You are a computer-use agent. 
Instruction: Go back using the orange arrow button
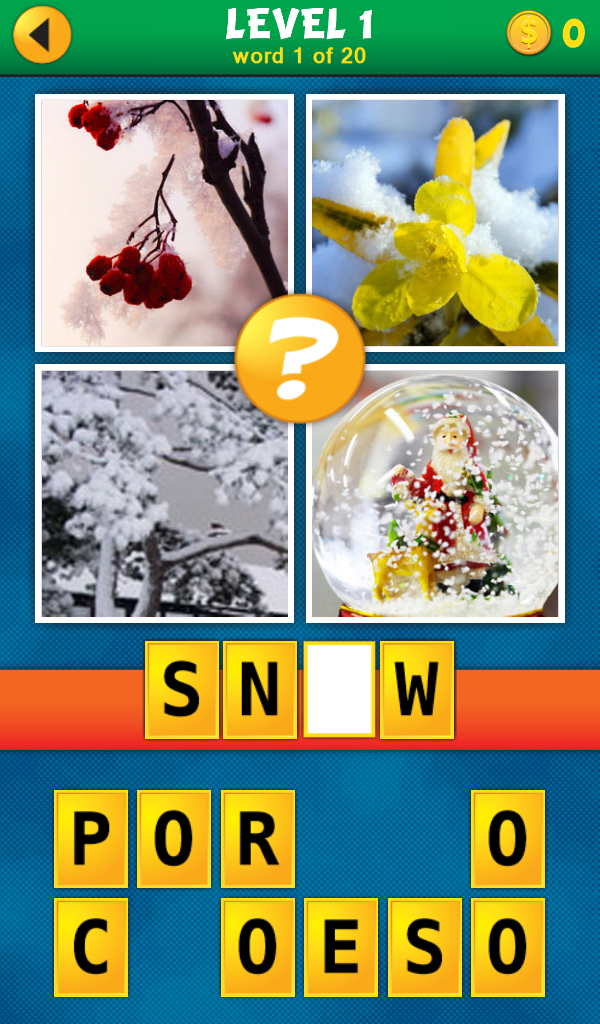pyautogui.click(x=42, y=35)
